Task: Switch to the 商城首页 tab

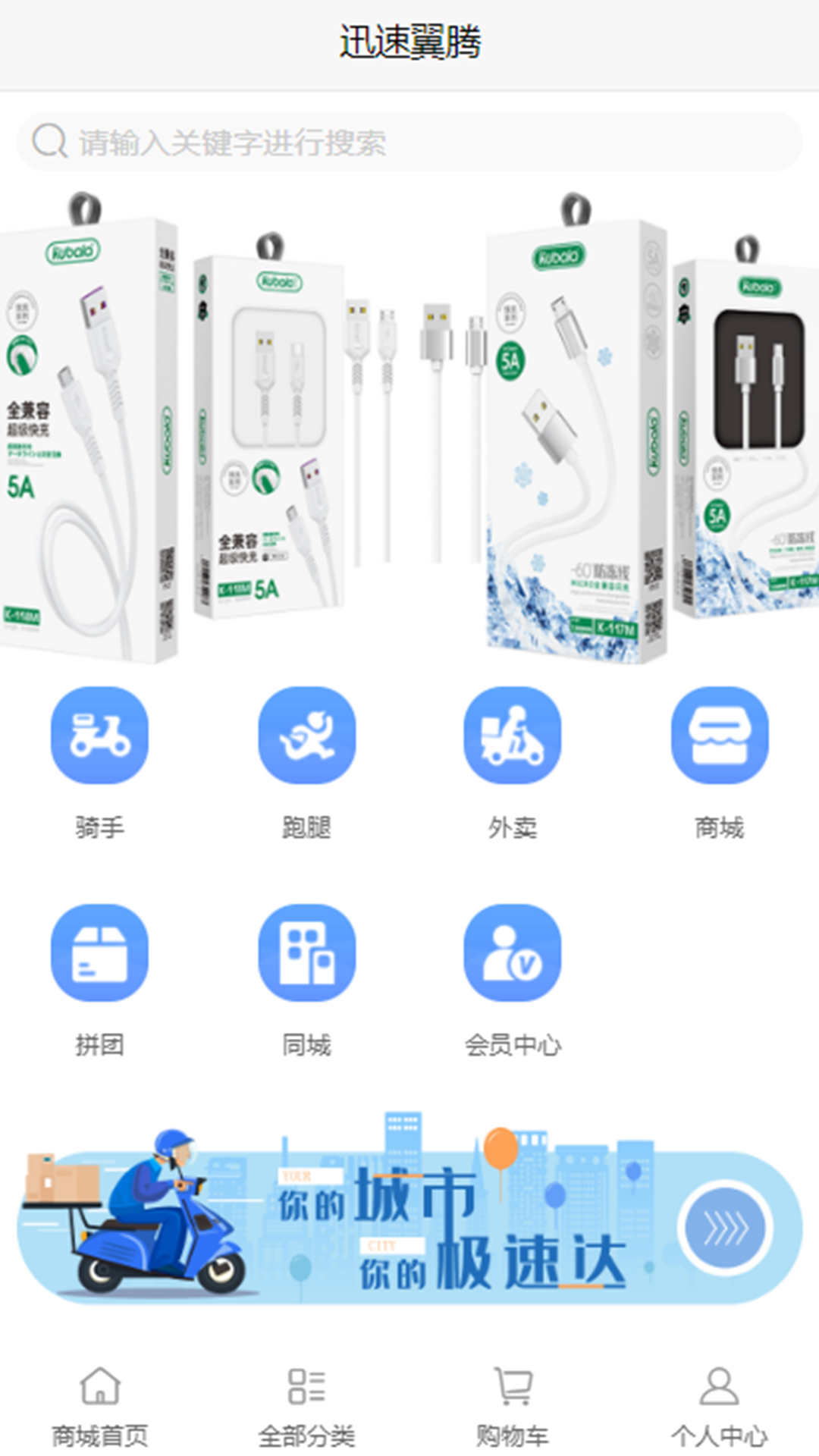Action: (100, 1407)
